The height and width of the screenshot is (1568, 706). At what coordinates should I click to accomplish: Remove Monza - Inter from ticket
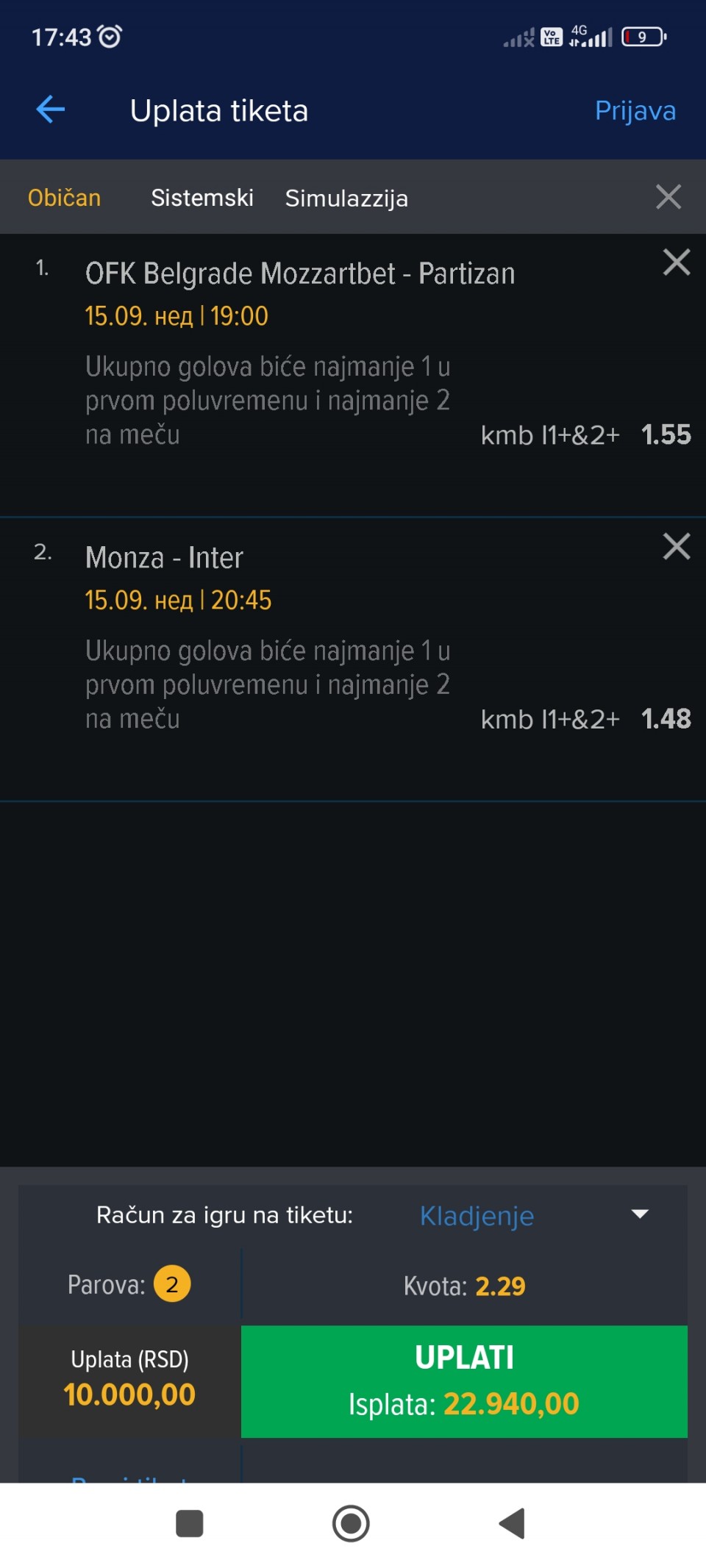point(677,547)
